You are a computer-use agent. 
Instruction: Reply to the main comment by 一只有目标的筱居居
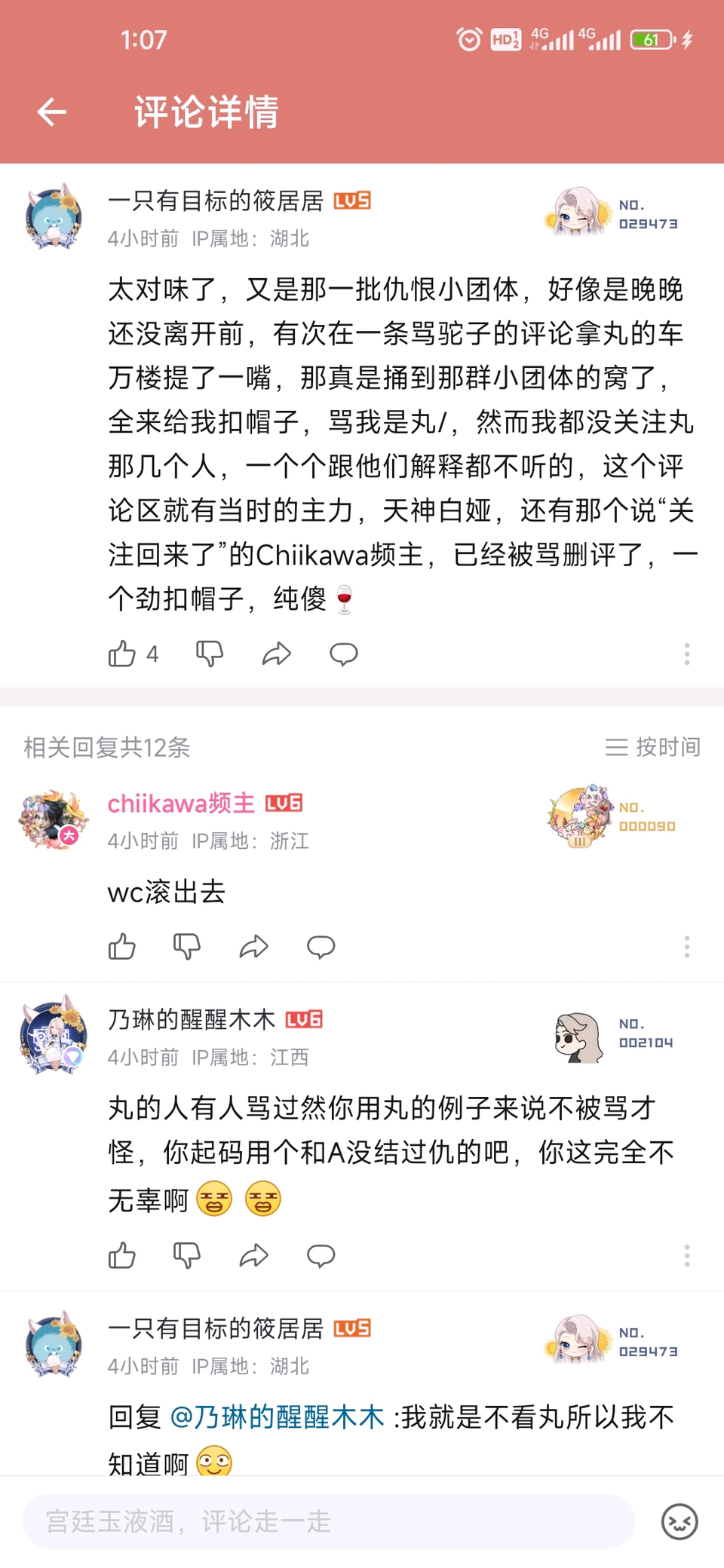[x=343, y=654]
